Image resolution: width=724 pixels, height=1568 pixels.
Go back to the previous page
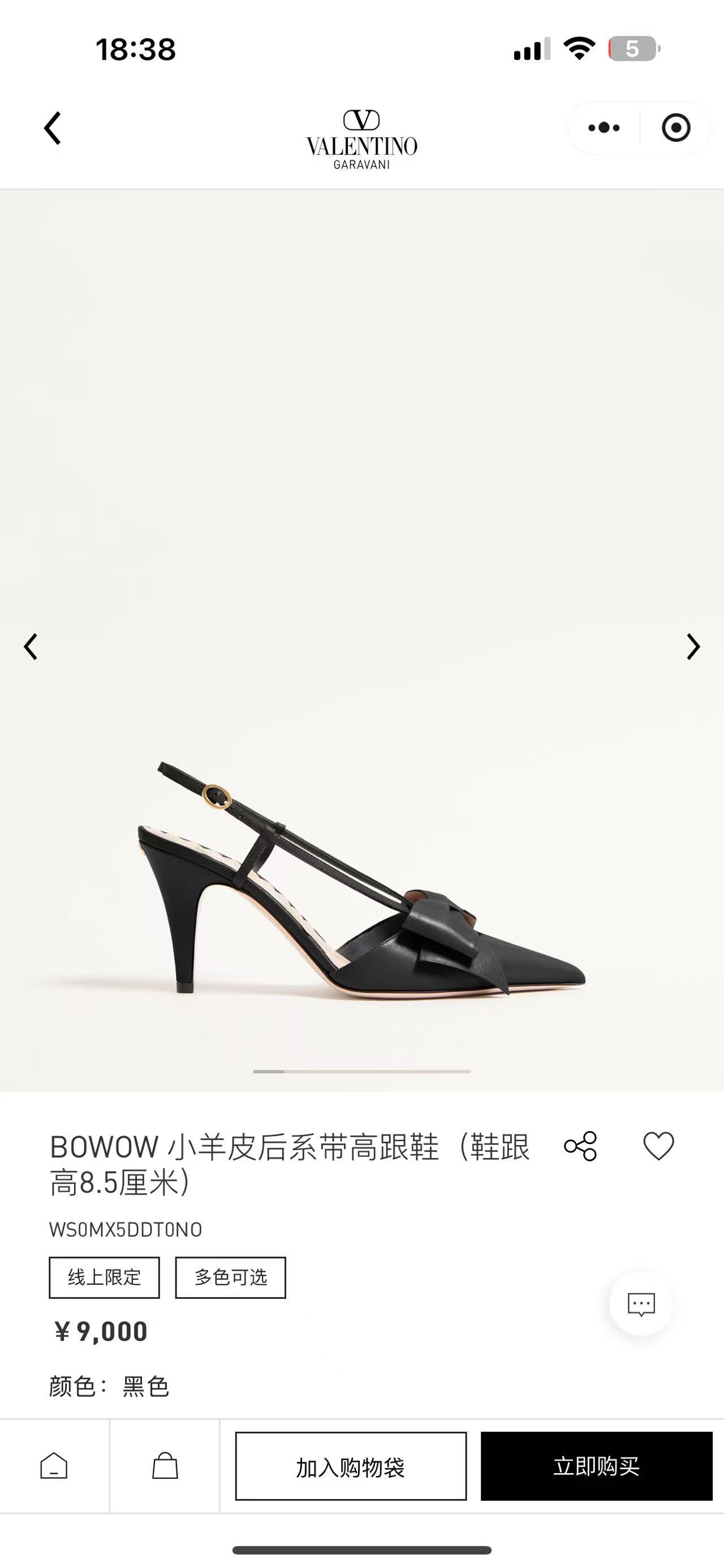point(53,128)
